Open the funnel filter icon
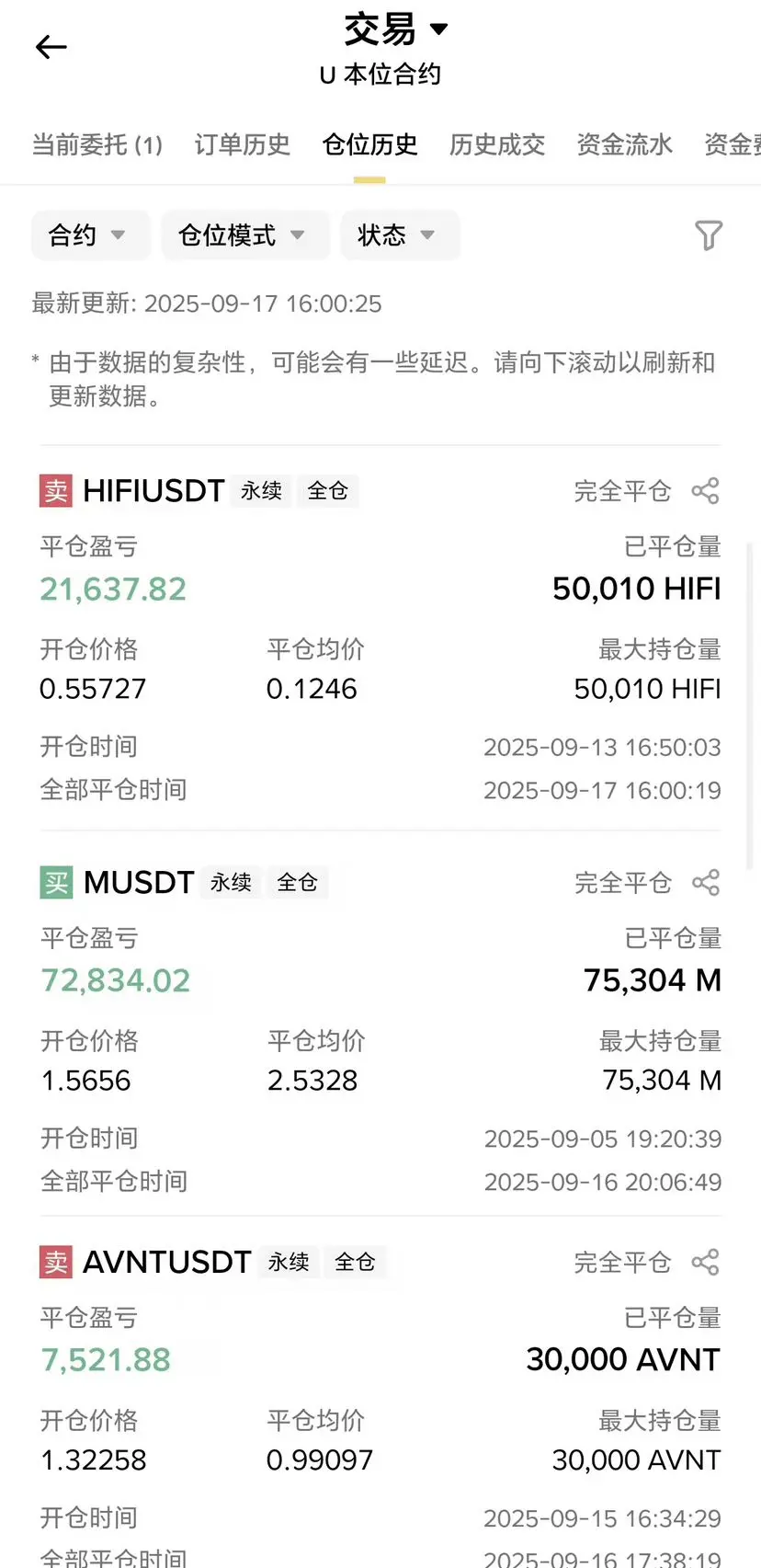Image resolution: width=761 pixels, height=1568 pixels. tap(708, 235)
